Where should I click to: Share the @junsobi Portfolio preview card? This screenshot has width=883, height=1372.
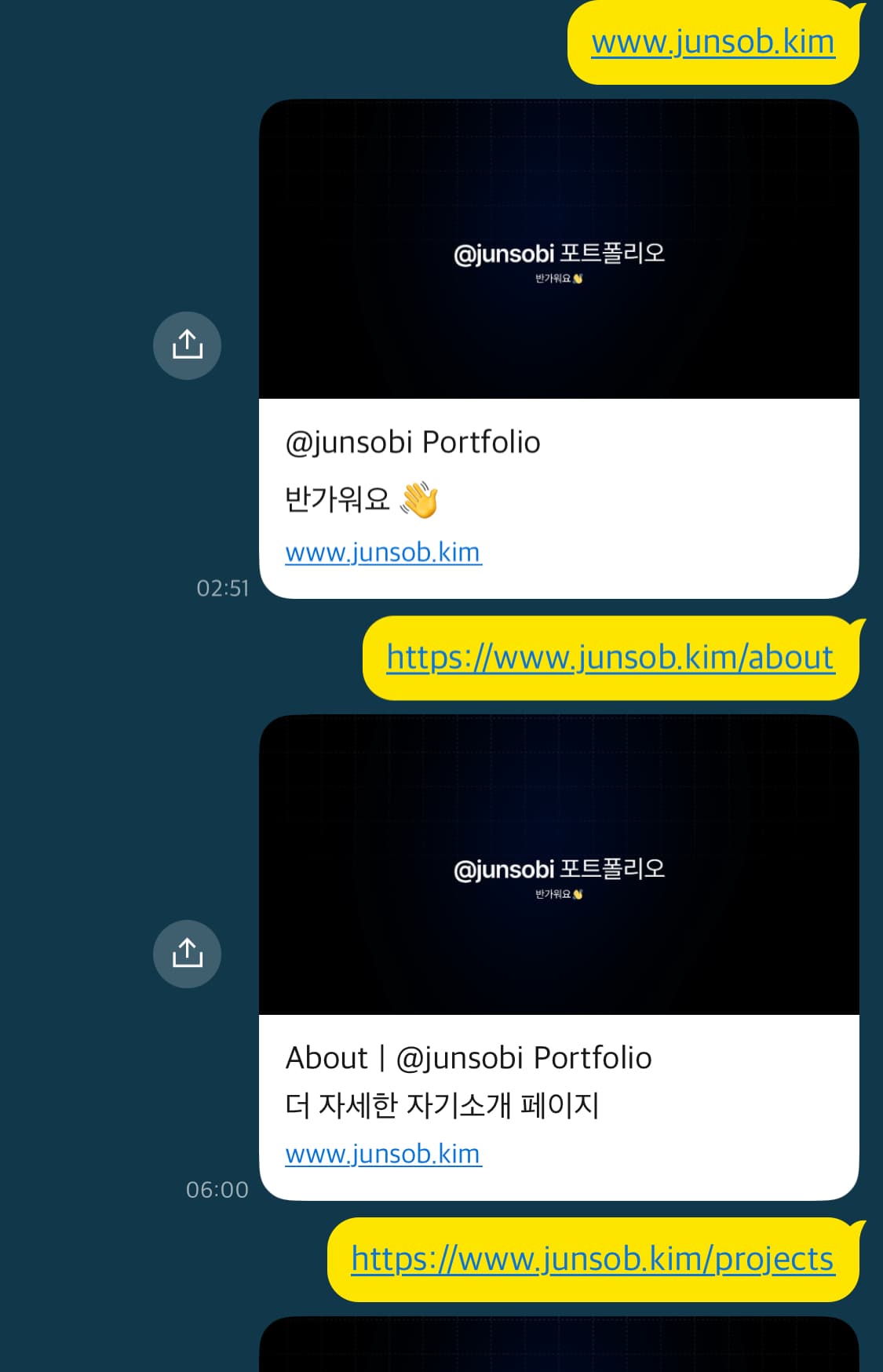pos(187,345)
